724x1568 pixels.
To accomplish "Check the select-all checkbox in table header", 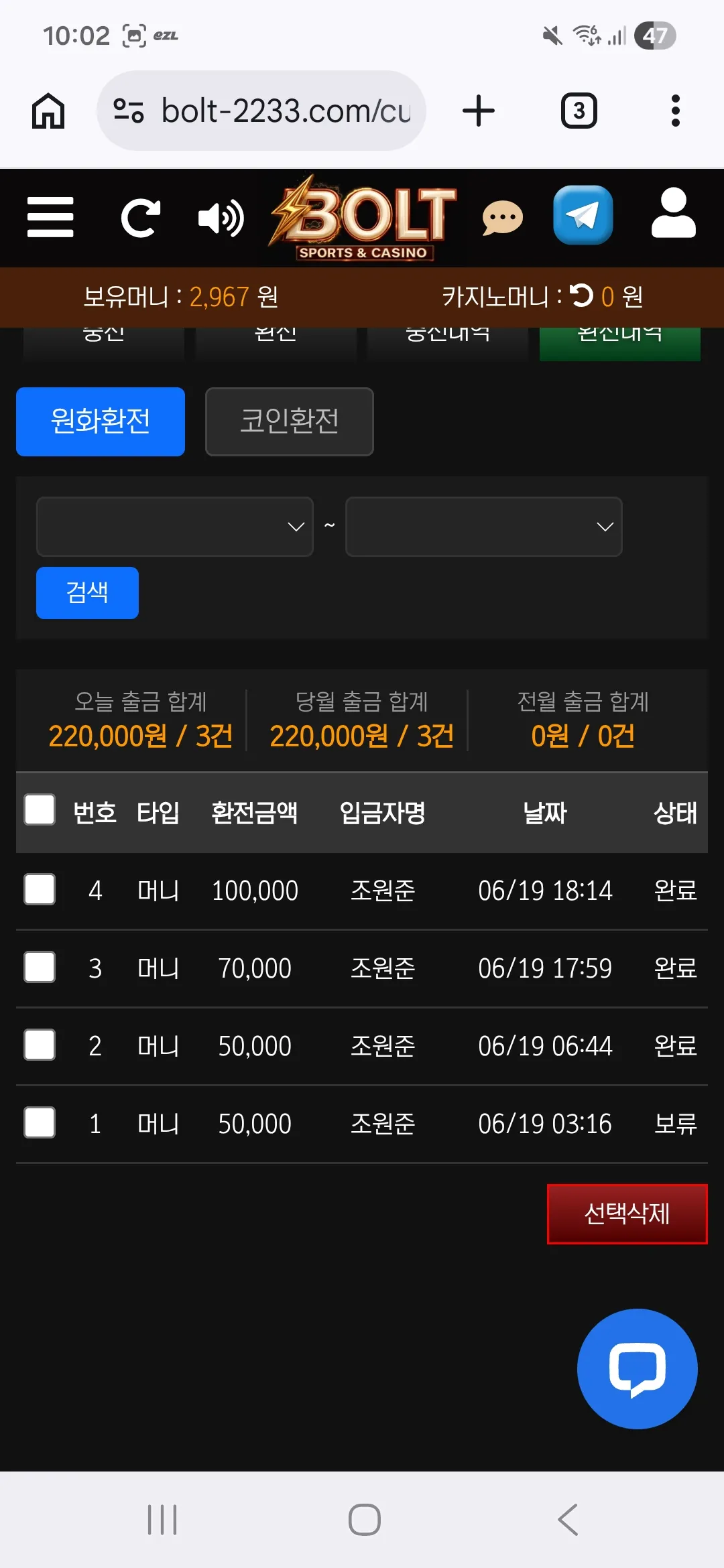I will (x=40, y=809).
